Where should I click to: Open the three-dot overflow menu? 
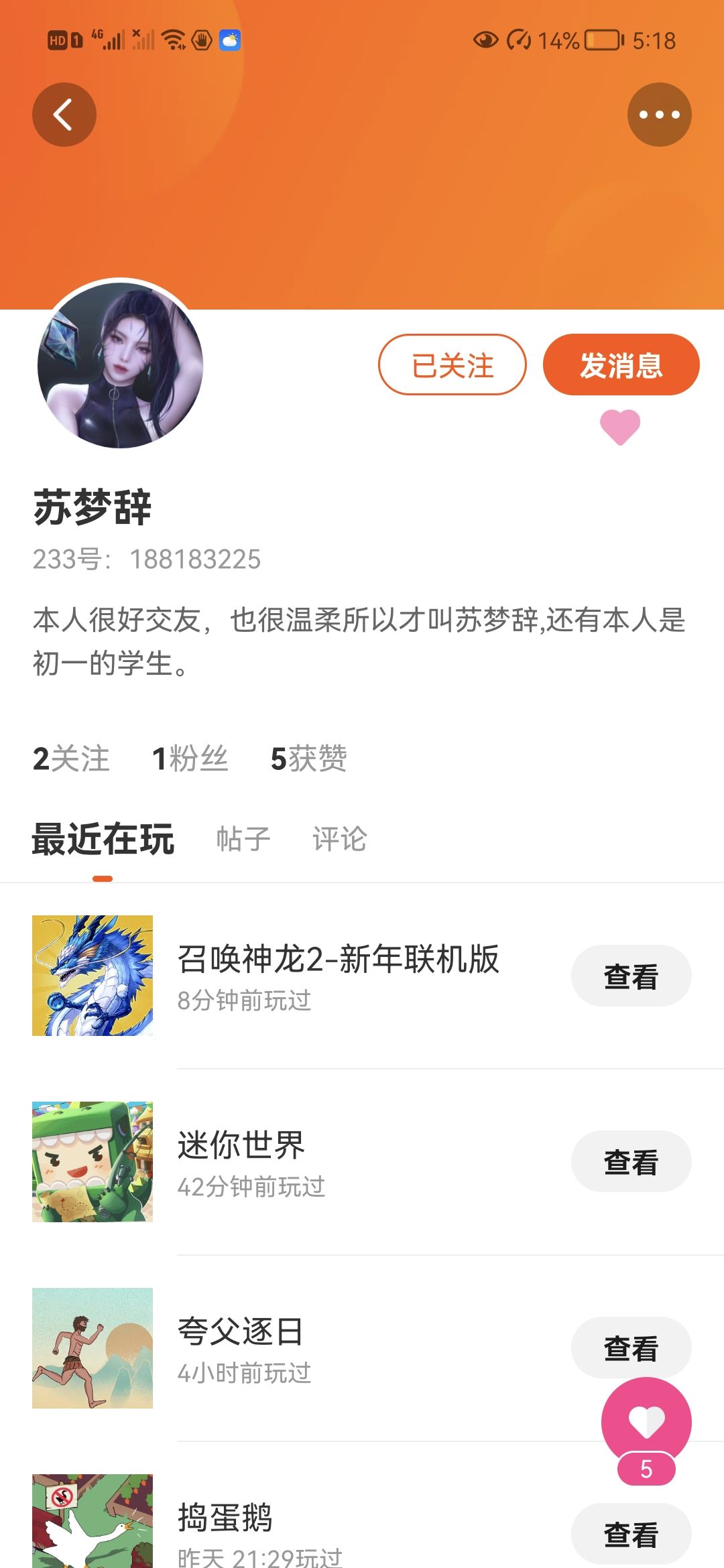659,115
